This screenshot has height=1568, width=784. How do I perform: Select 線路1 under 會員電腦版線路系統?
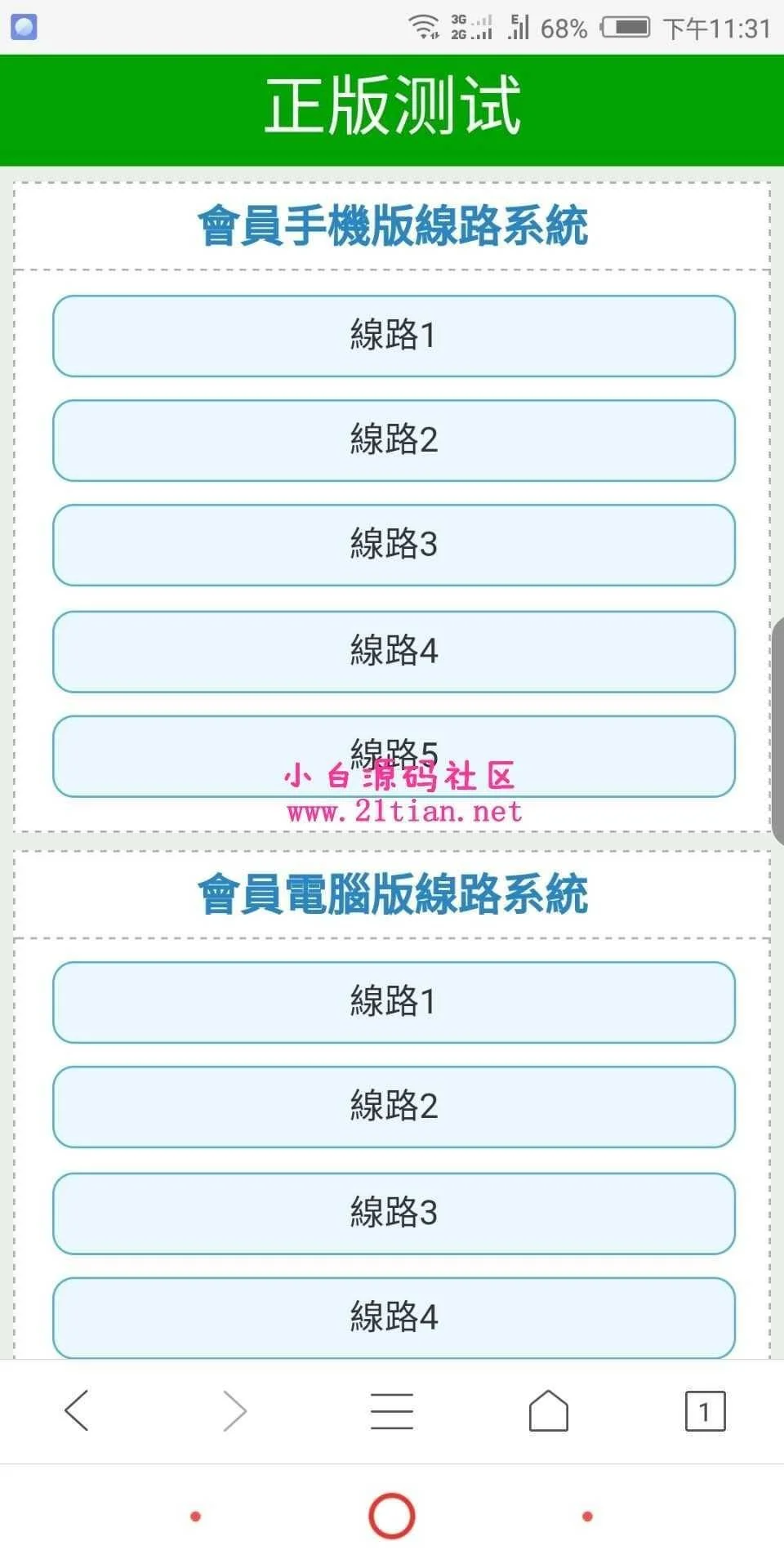394,1002
